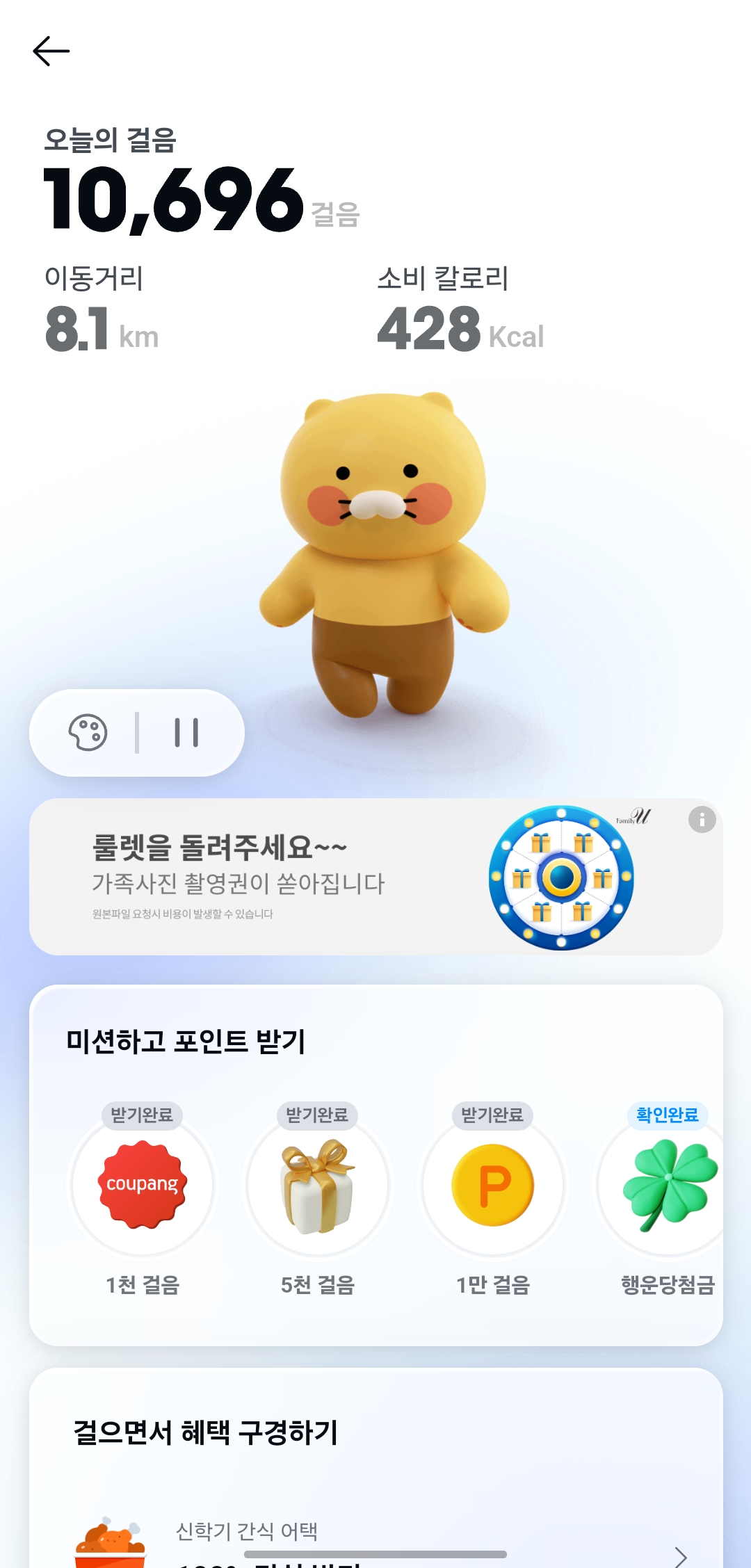The image size is (751, 1568).
Task: Select the 5천 걸음 gift box mission
Action: coord(318,1184)
